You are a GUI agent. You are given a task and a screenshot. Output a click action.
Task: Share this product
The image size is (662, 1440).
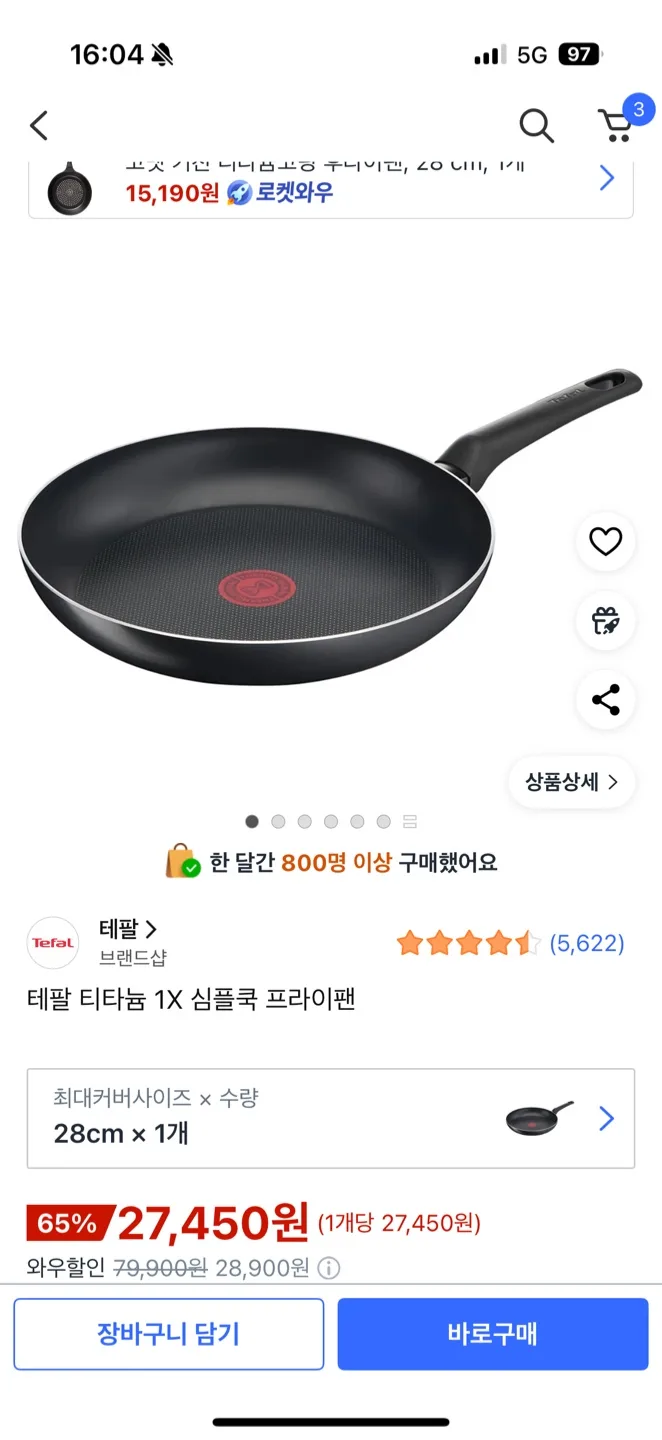point(605,700)
